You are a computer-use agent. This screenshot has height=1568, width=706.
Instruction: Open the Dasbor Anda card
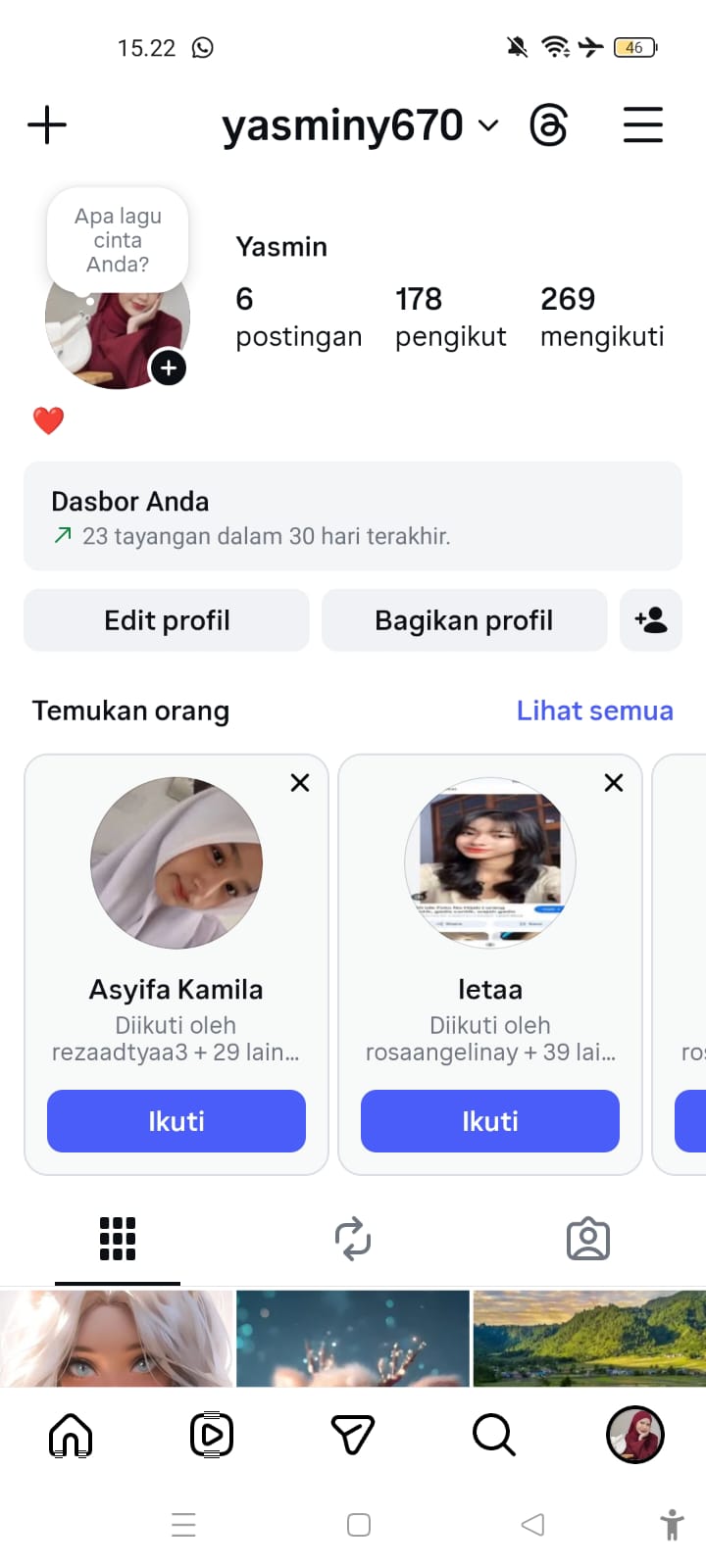[x=353, y=516]
